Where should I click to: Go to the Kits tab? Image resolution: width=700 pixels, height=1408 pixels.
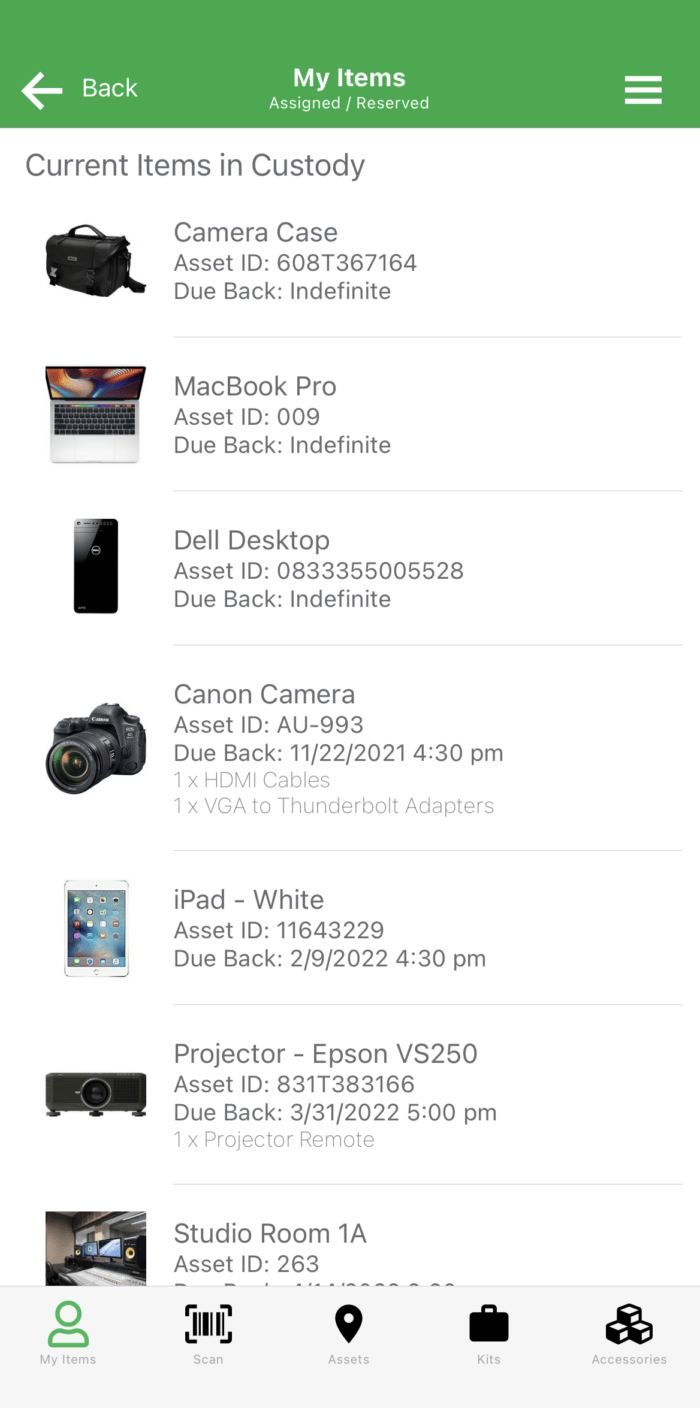pyautogui.click(x=488, y=1333)
